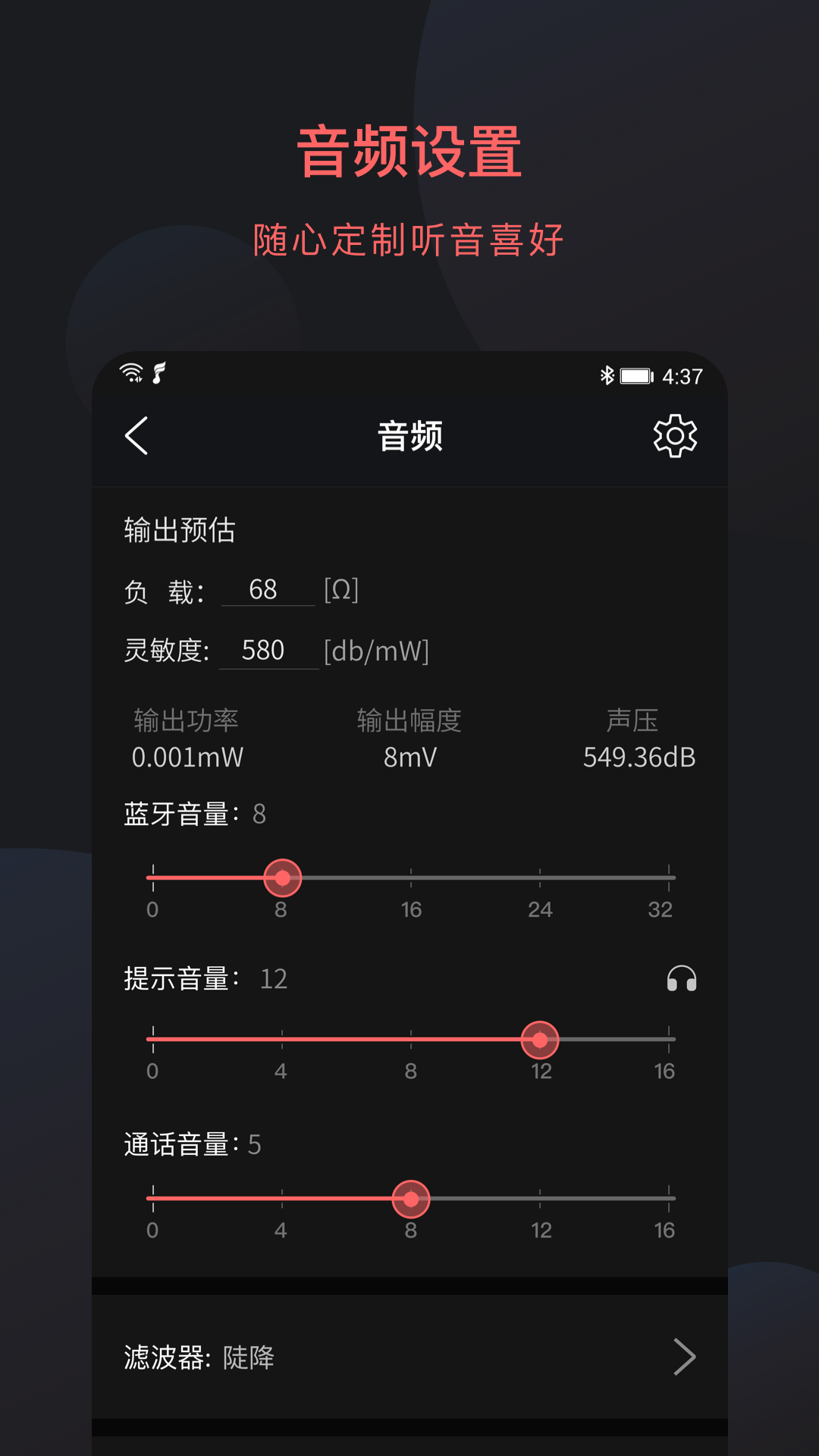The width and height of the screenshot is (819, 1456).
Task: Click the 声压 value 549.36dB
Action: point(641,756)
